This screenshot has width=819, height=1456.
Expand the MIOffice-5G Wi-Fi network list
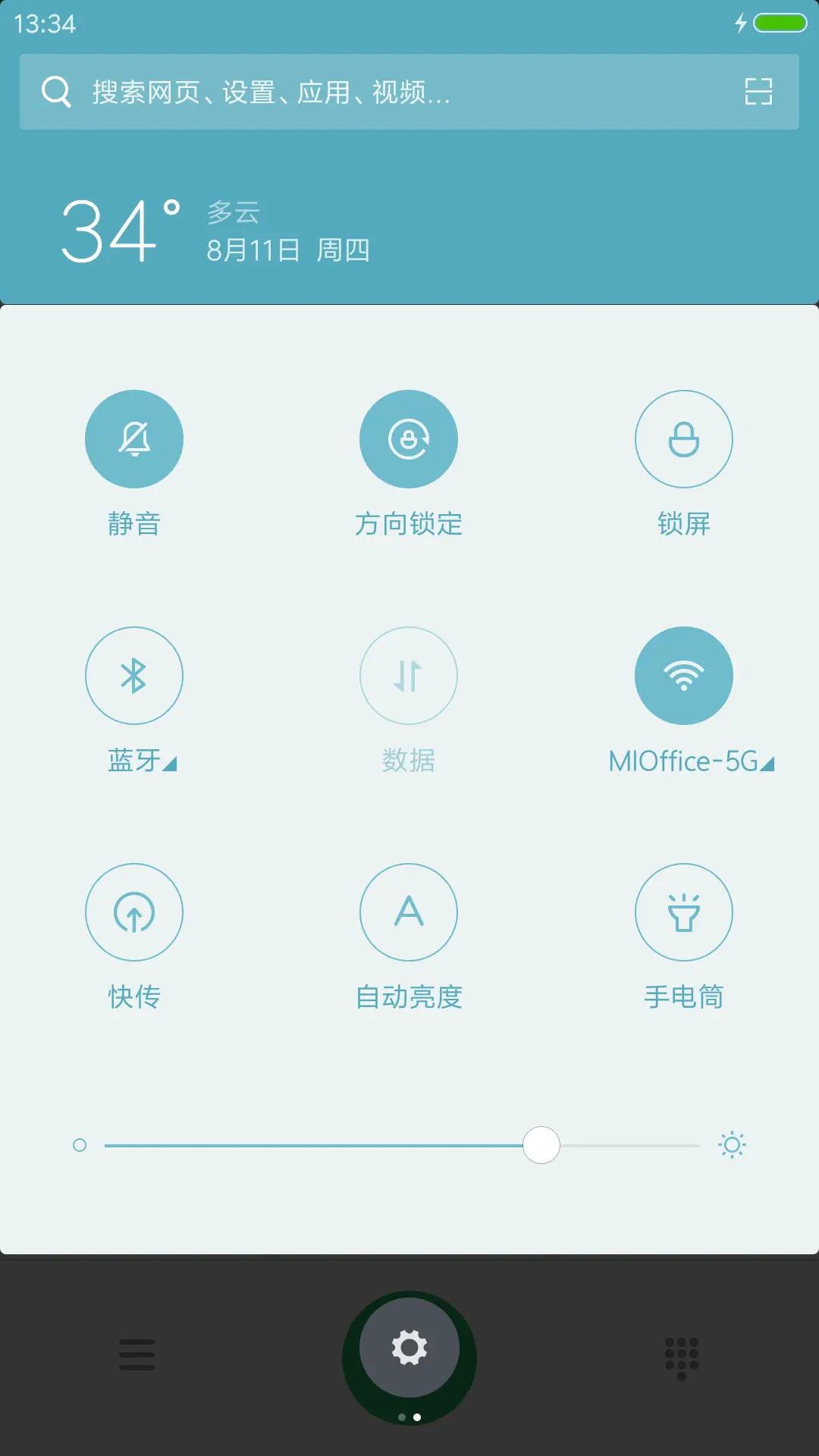768,764
